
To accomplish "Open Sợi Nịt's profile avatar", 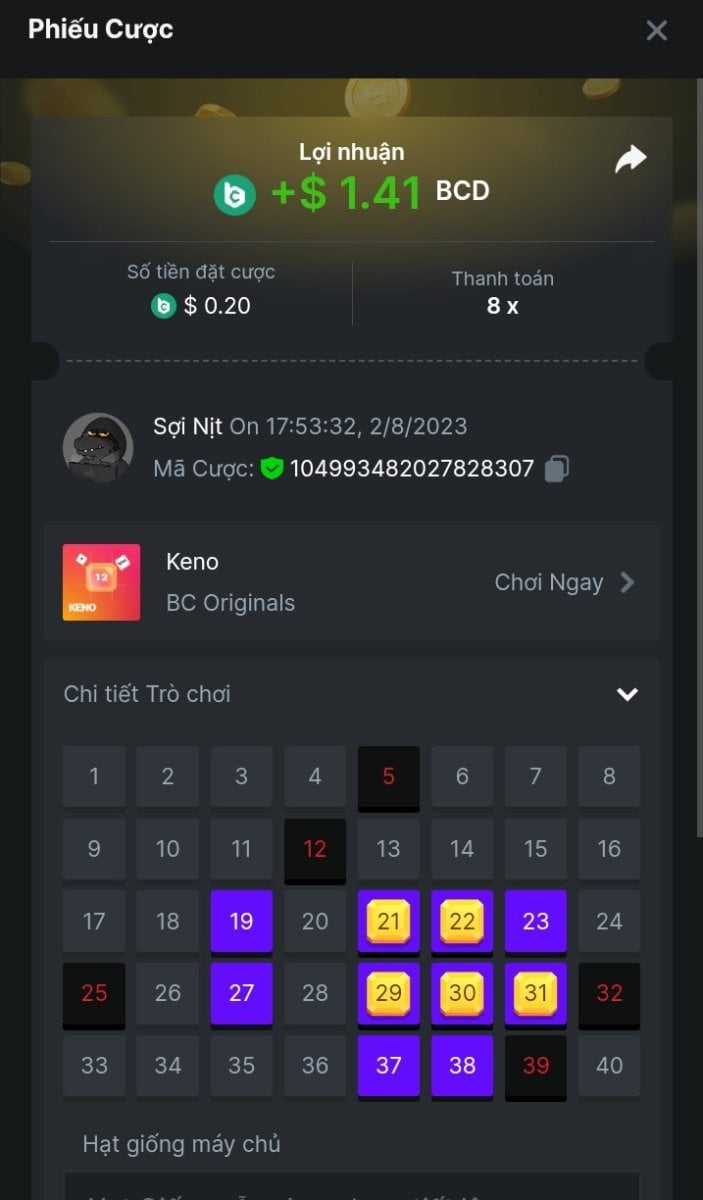I will tap(98, 447).
